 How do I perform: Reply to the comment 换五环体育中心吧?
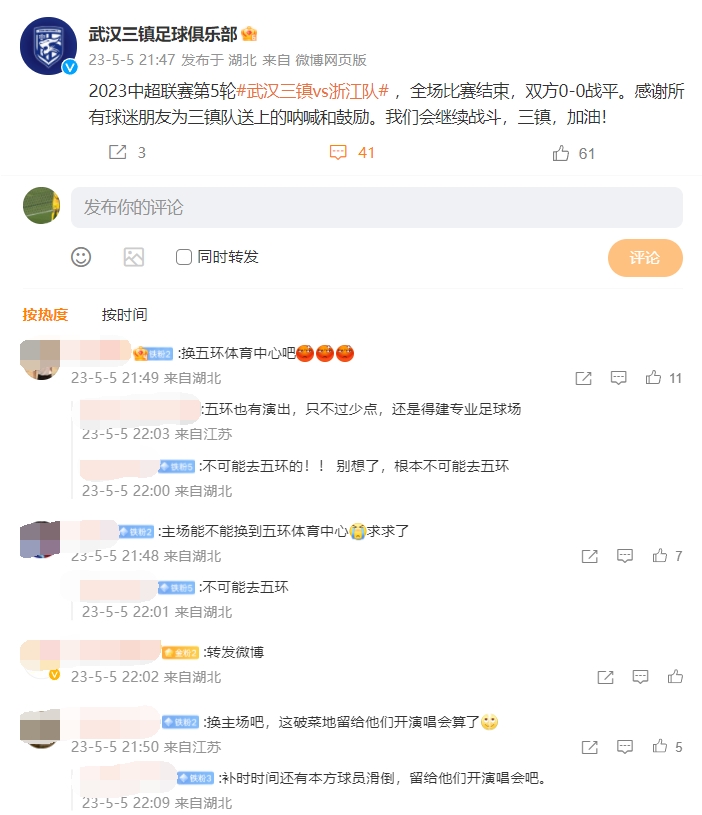[619, 378]
